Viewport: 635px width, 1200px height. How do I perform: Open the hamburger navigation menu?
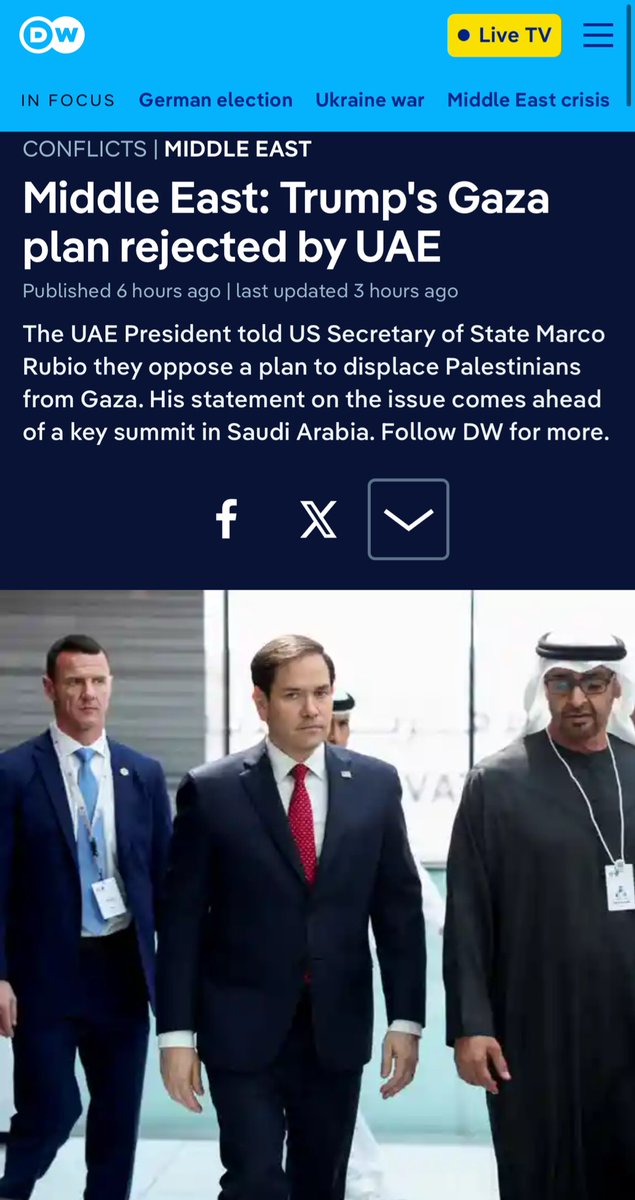click(598, 36)
